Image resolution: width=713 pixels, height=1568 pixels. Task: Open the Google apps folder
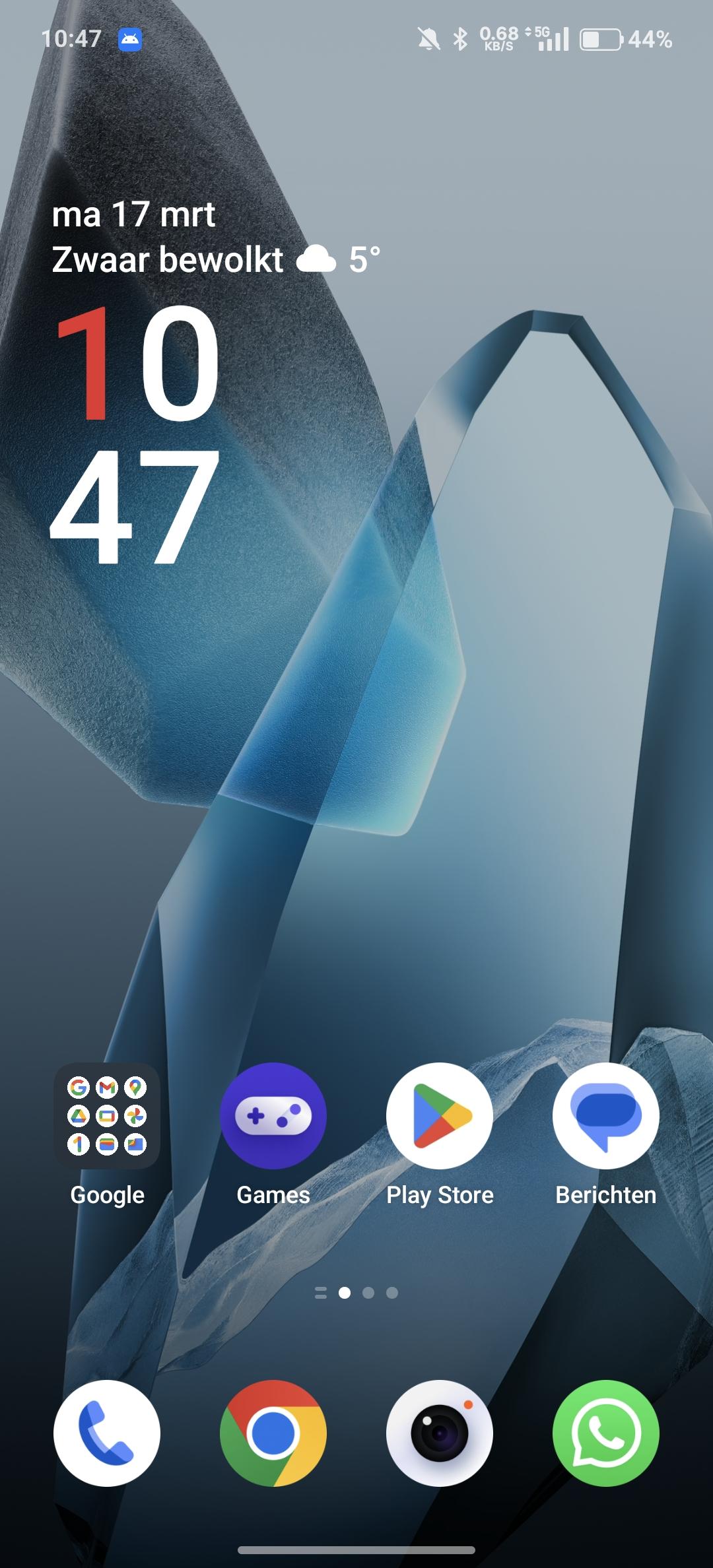[107, 1116]
